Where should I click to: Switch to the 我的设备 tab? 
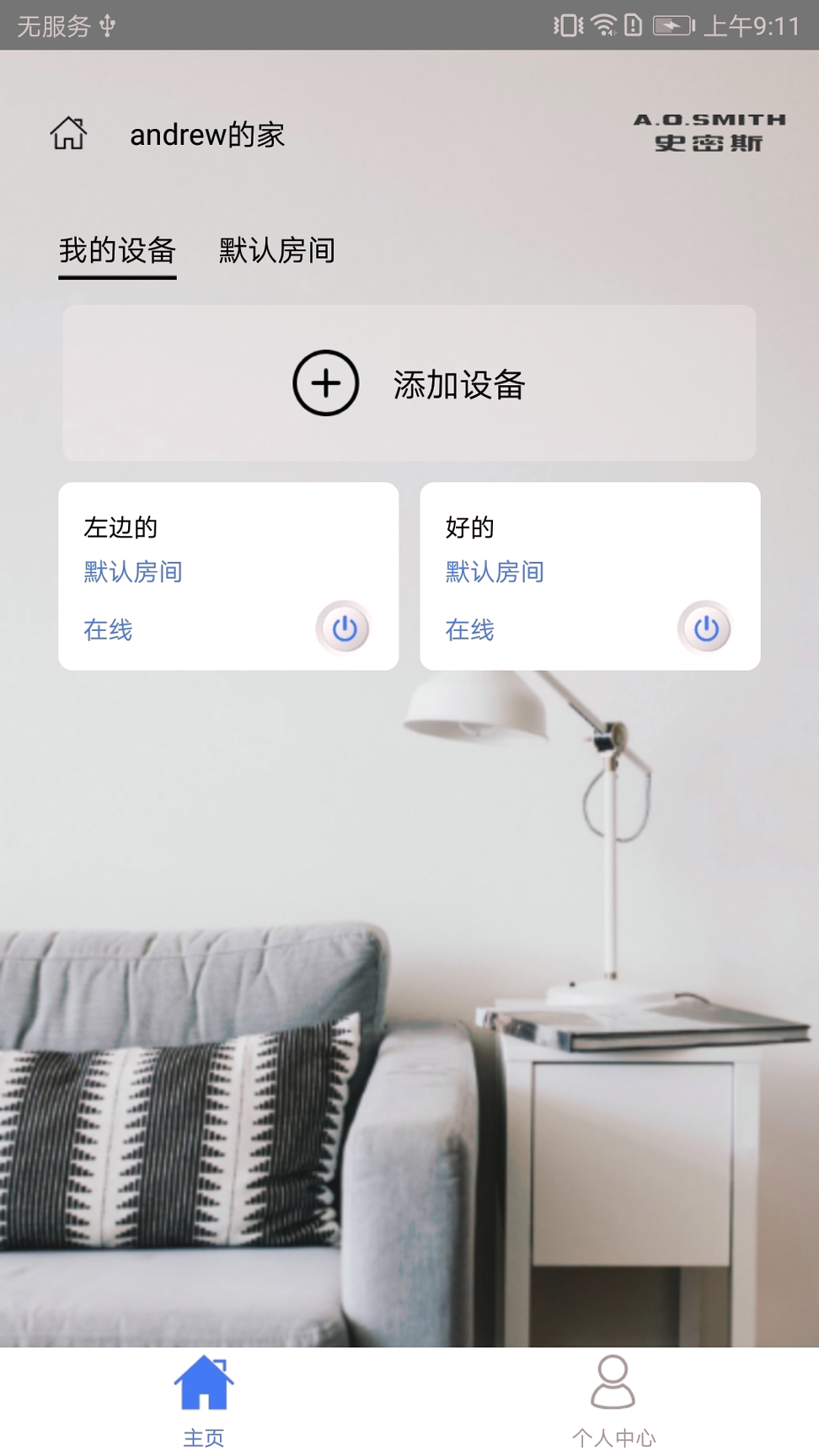click(117, 251)
